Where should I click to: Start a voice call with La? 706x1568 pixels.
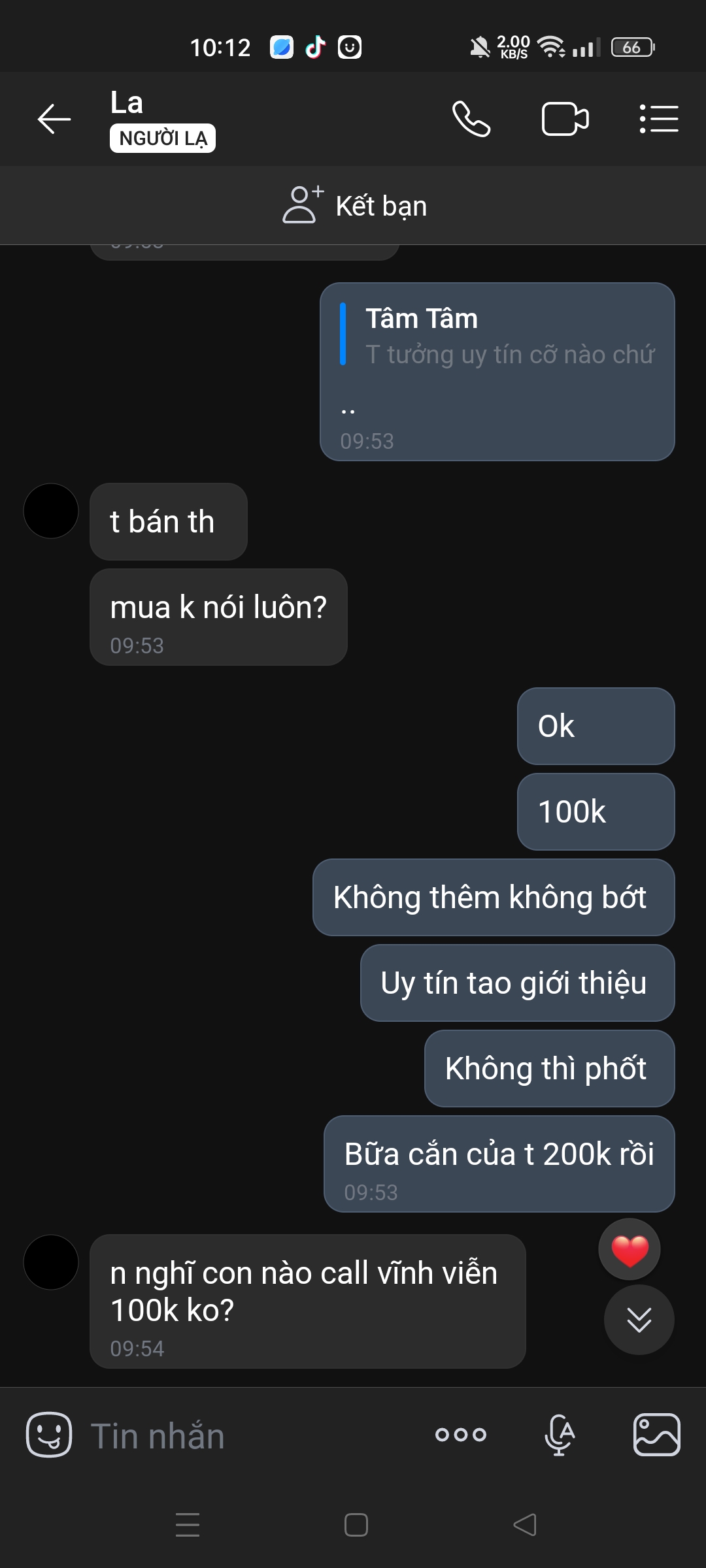[471, 119]
